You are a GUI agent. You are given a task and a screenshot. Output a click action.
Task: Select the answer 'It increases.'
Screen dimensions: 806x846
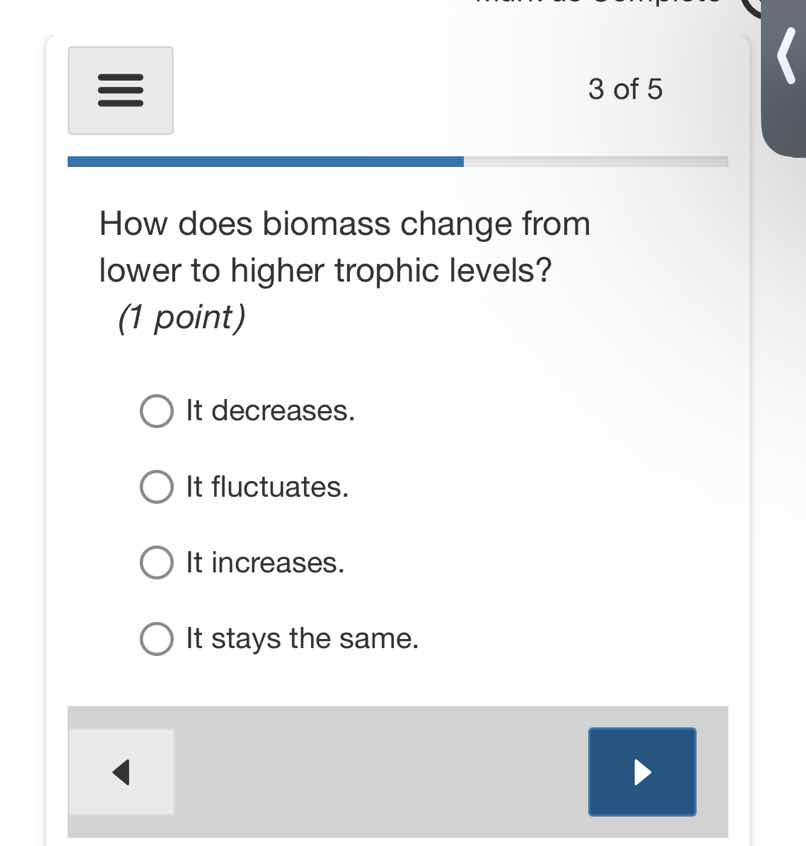[156, 563]
